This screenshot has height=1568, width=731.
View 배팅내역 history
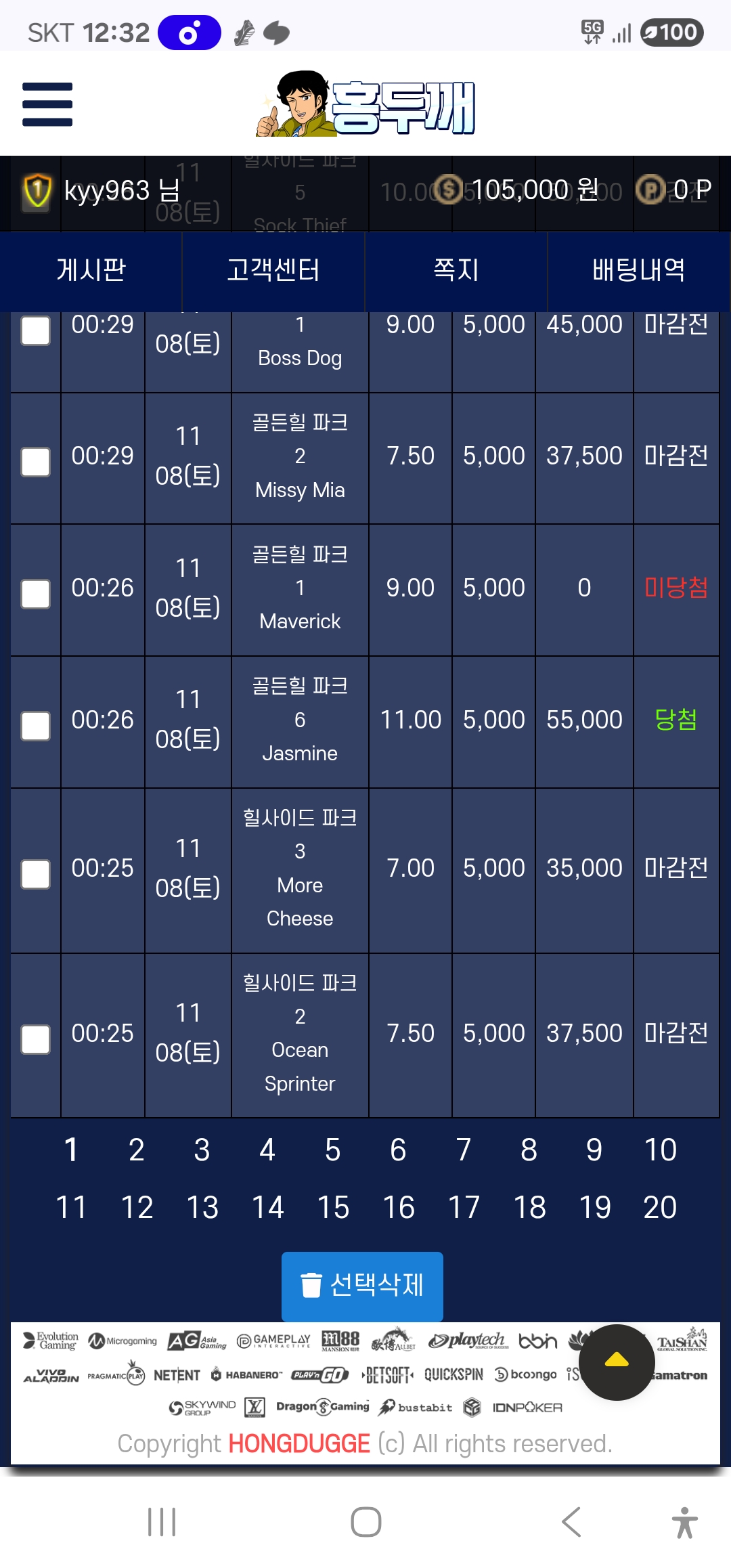pyautogui.click(x=638, y=270)
